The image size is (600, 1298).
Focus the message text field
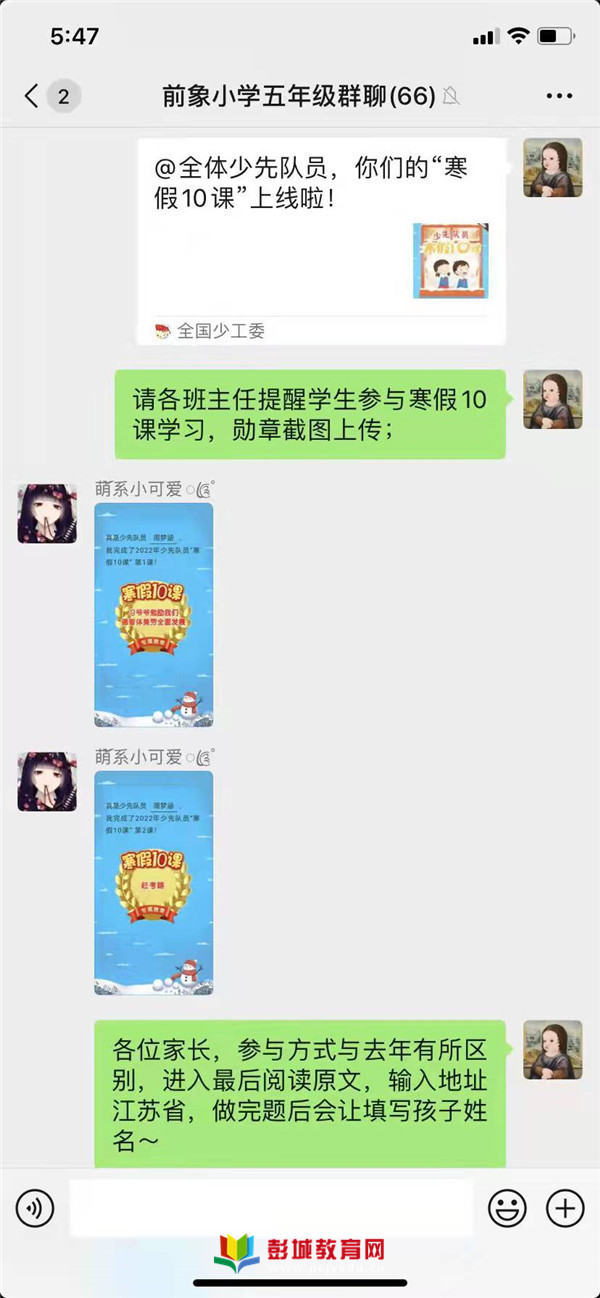(270, 1209)
